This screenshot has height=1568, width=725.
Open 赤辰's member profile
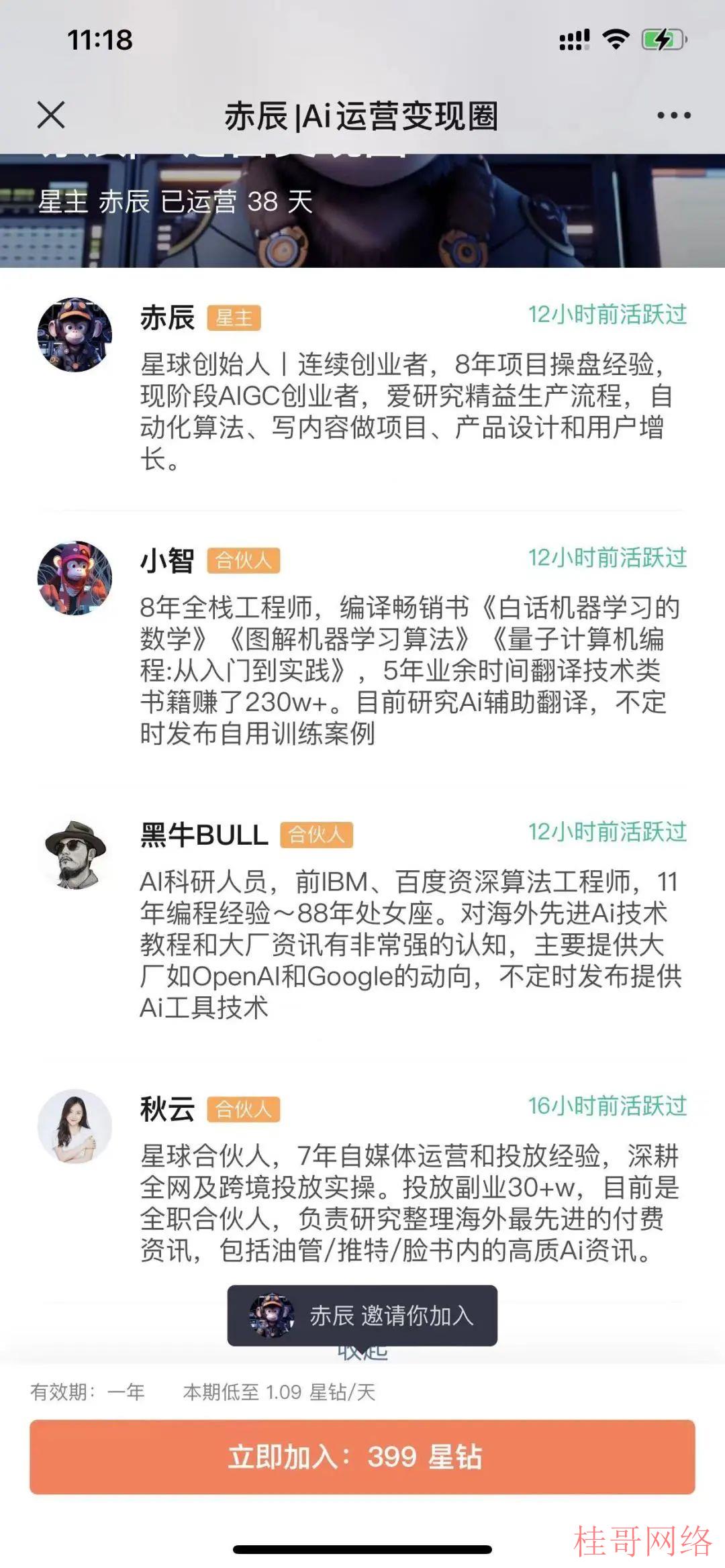click(x=75, y=335)
